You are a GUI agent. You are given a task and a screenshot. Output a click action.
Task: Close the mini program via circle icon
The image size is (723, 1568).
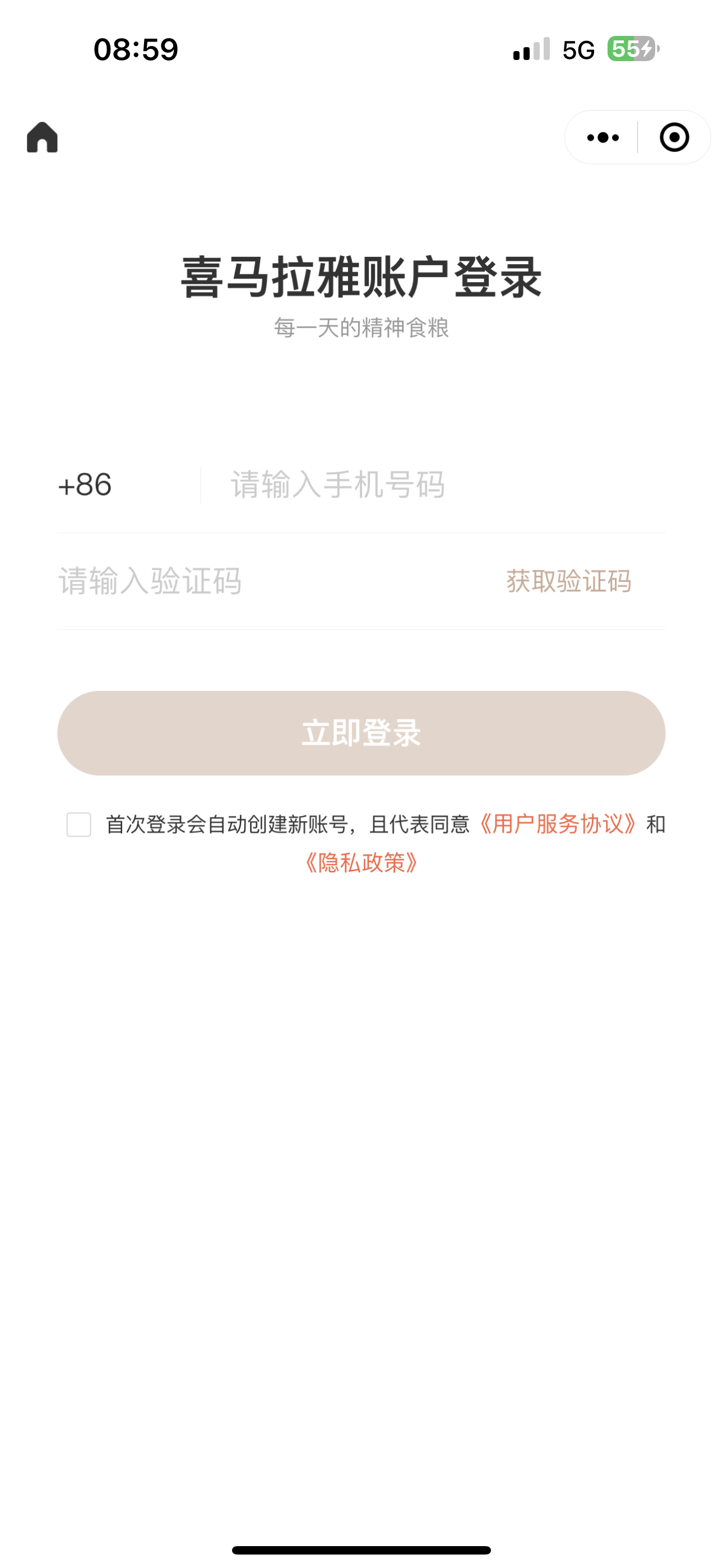coord(674,137)
